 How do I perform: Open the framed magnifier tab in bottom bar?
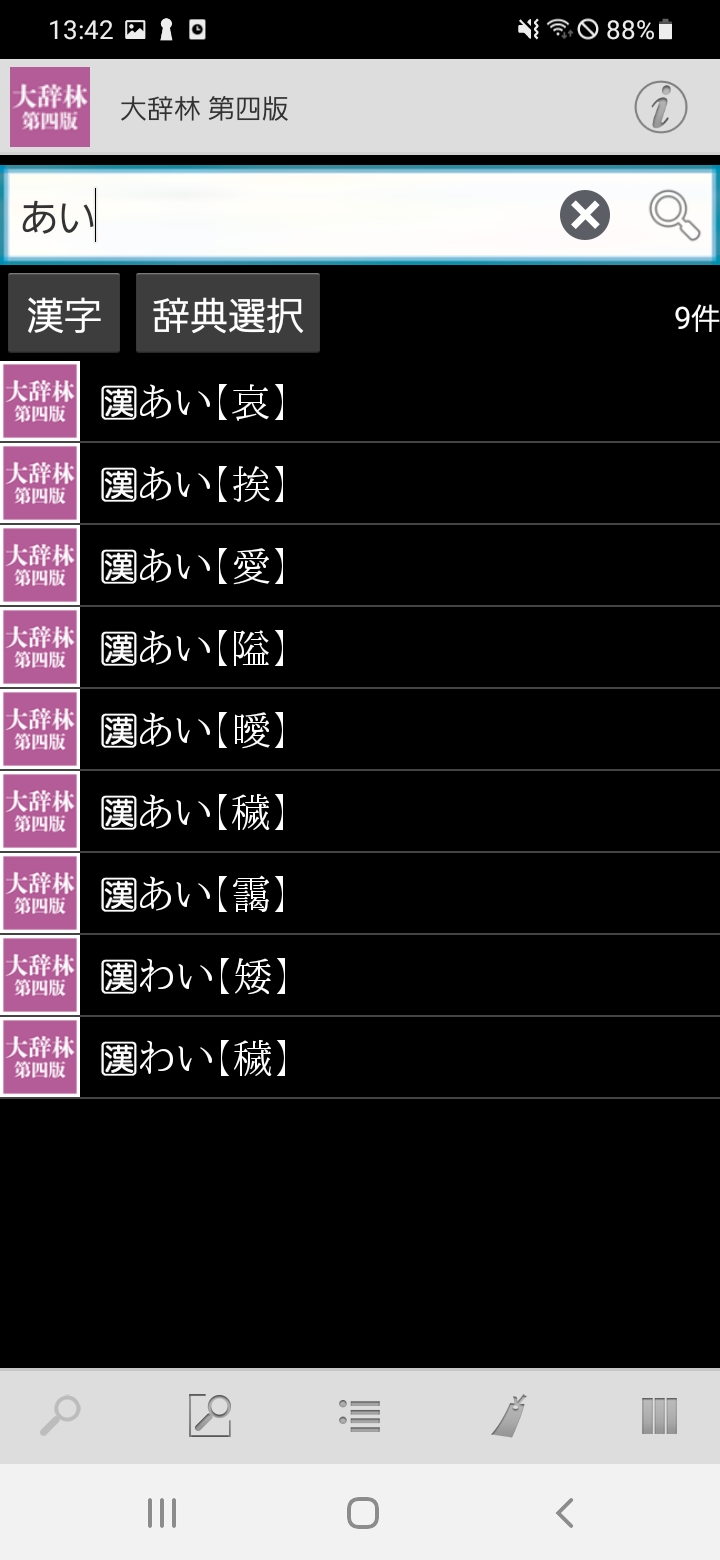coord(210,1416)
